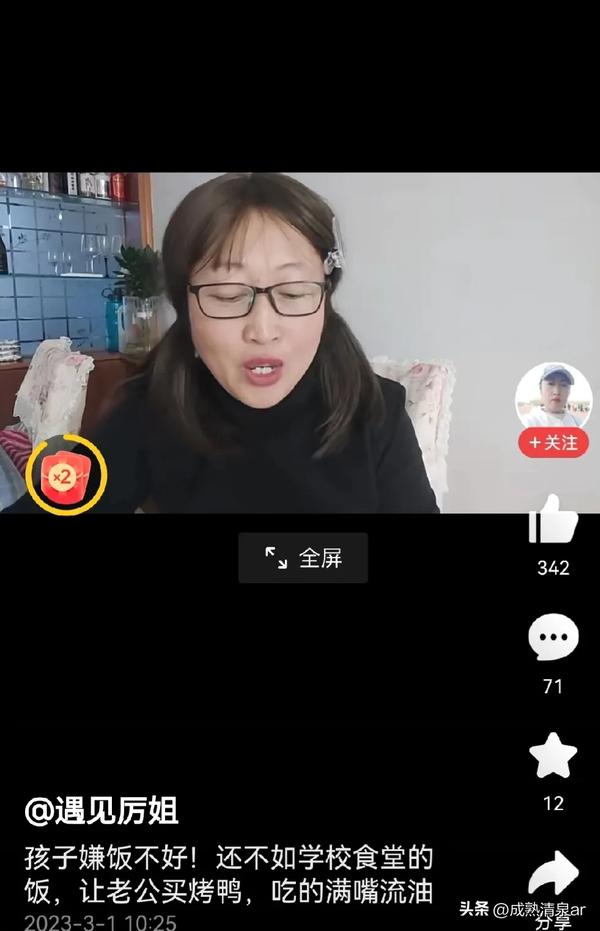
Task: Switch the video to 全屏 mode
Action: pos(303,558)
